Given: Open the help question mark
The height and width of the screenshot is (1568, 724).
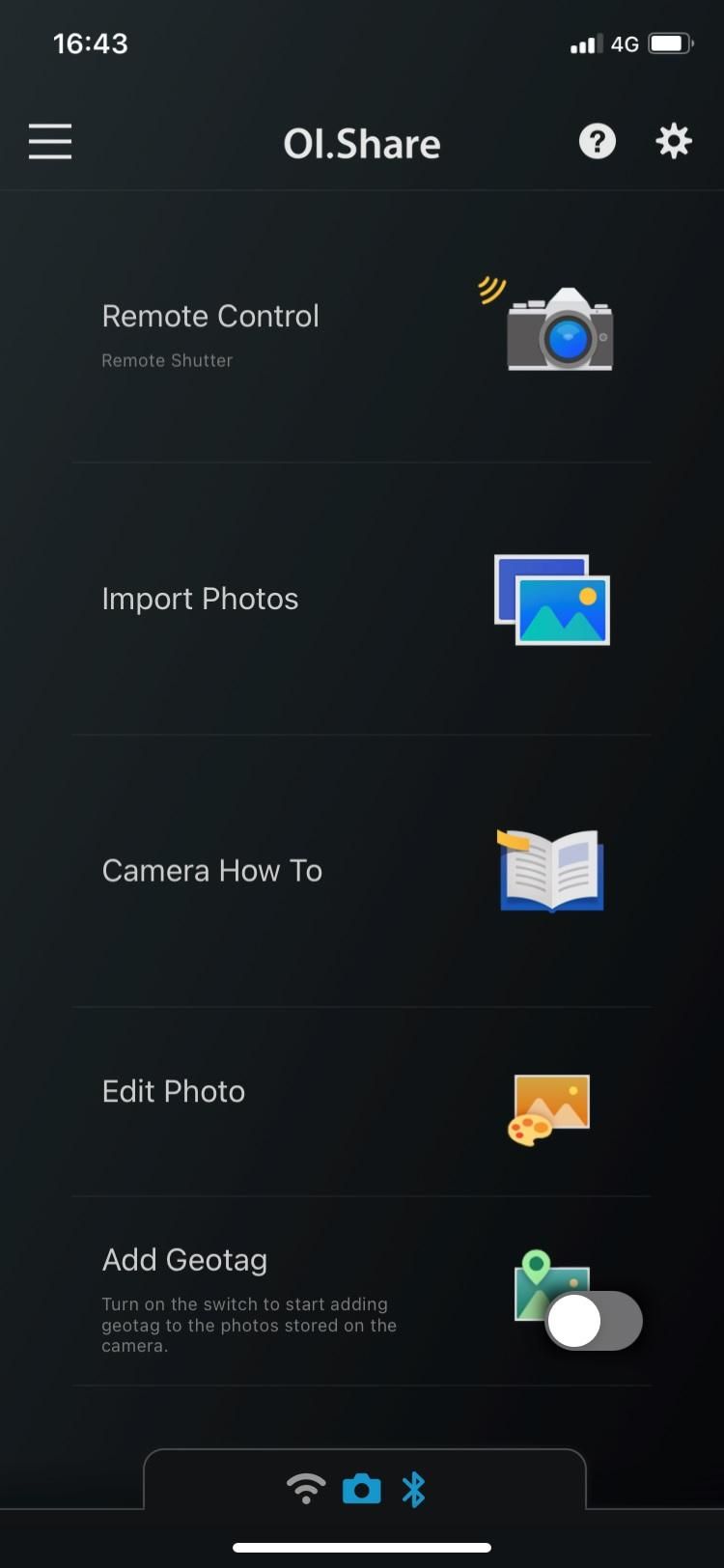Looking at the screenshot, I should [x=597, y=142].
